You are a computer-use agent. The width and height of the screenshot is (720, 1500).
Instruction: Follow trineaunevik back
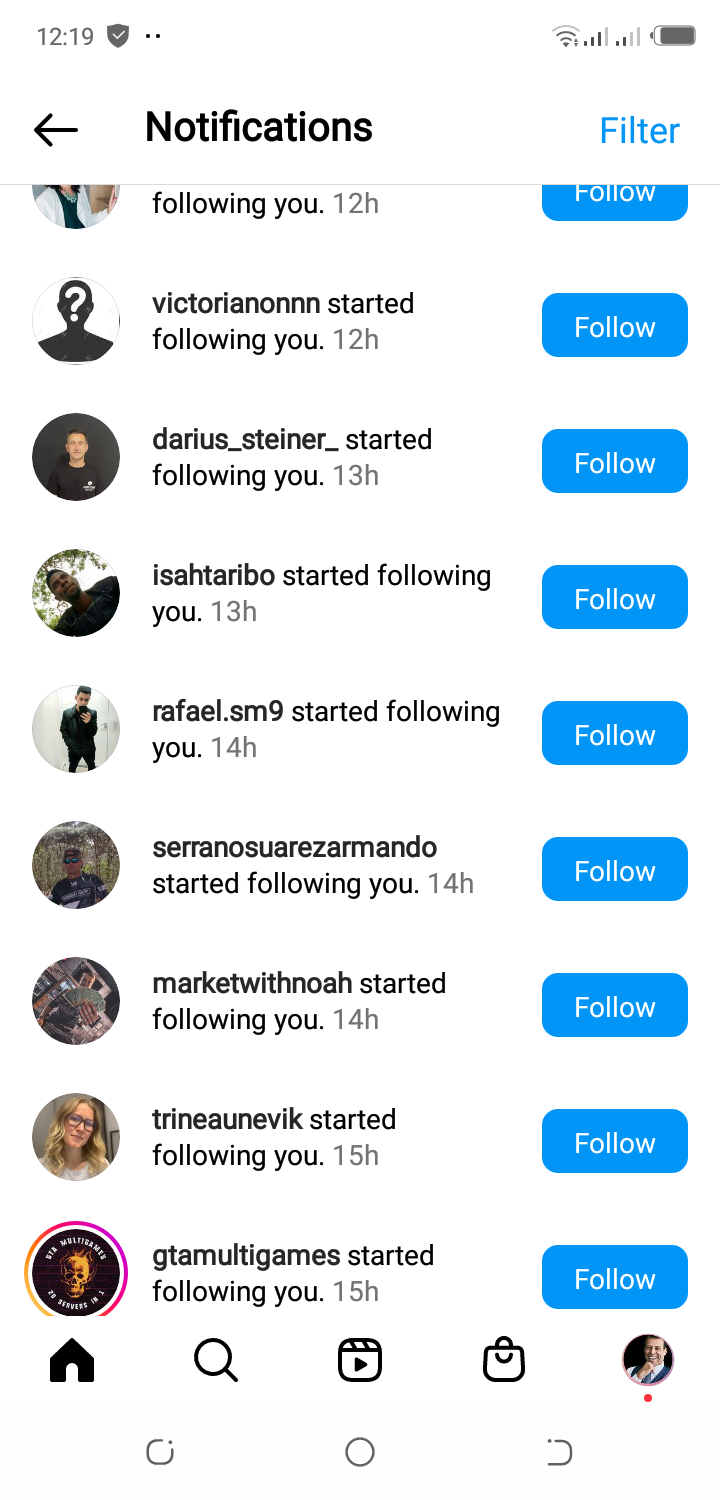pyautogui.click(x=614, y=1142)
